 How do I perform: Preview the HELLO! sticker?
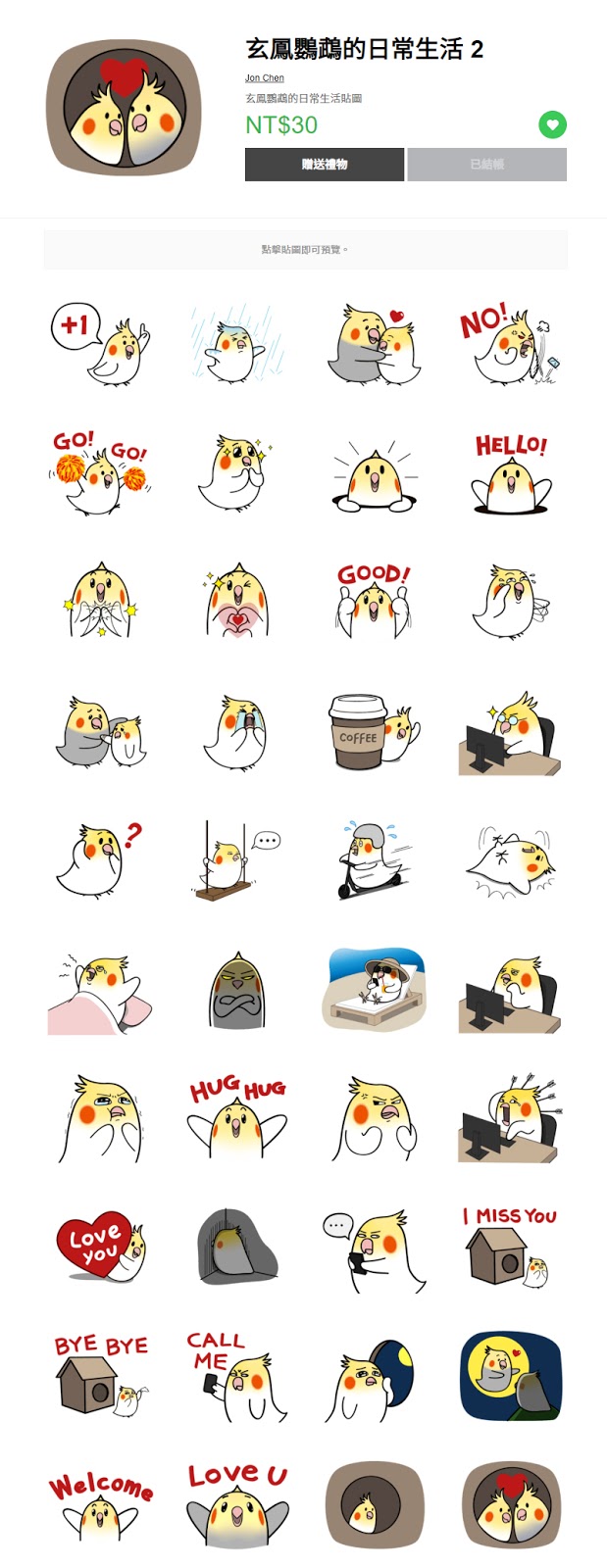509,473
